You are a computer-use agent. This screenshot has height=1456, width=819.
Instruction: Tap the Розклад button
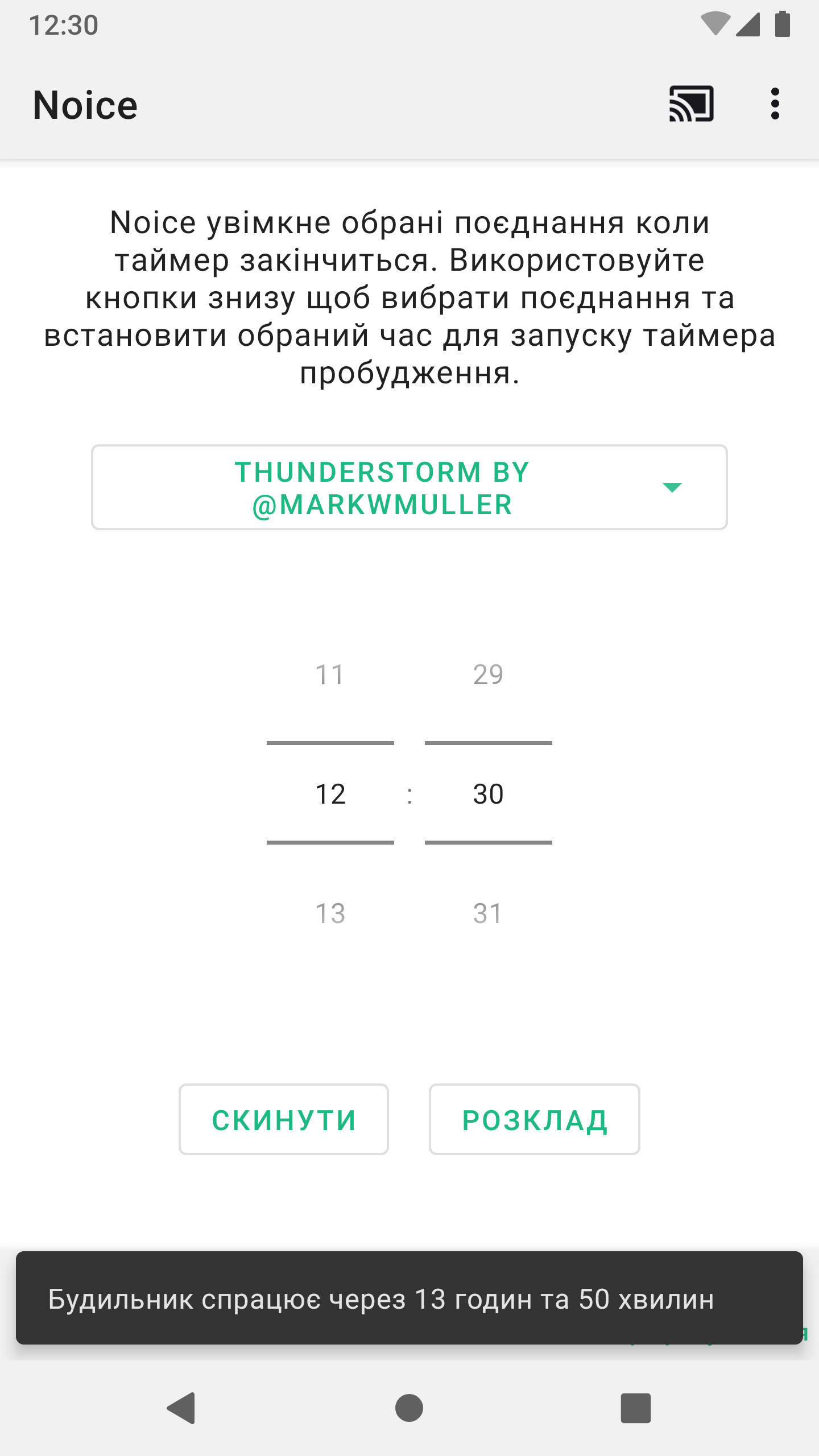pyautogui.click(x=534, y=1119)
